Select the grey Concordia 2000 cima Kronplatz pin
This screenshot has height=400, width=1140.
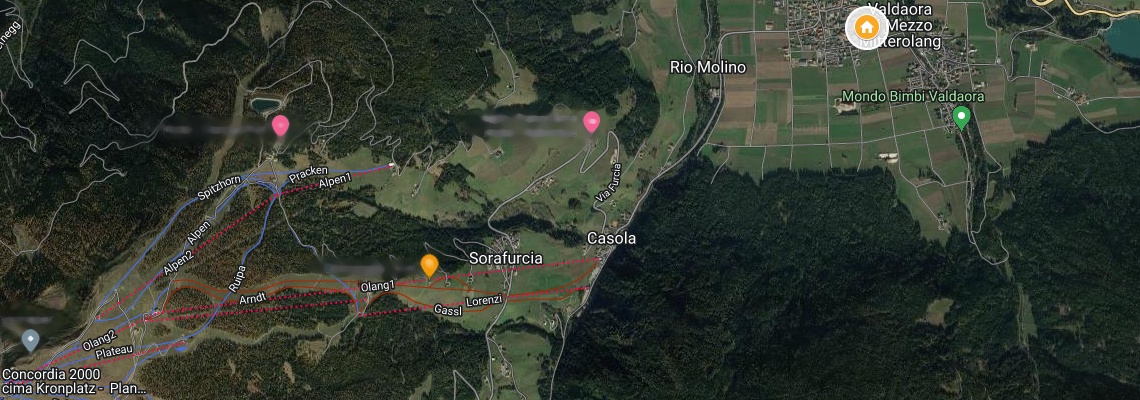point(31,339)
